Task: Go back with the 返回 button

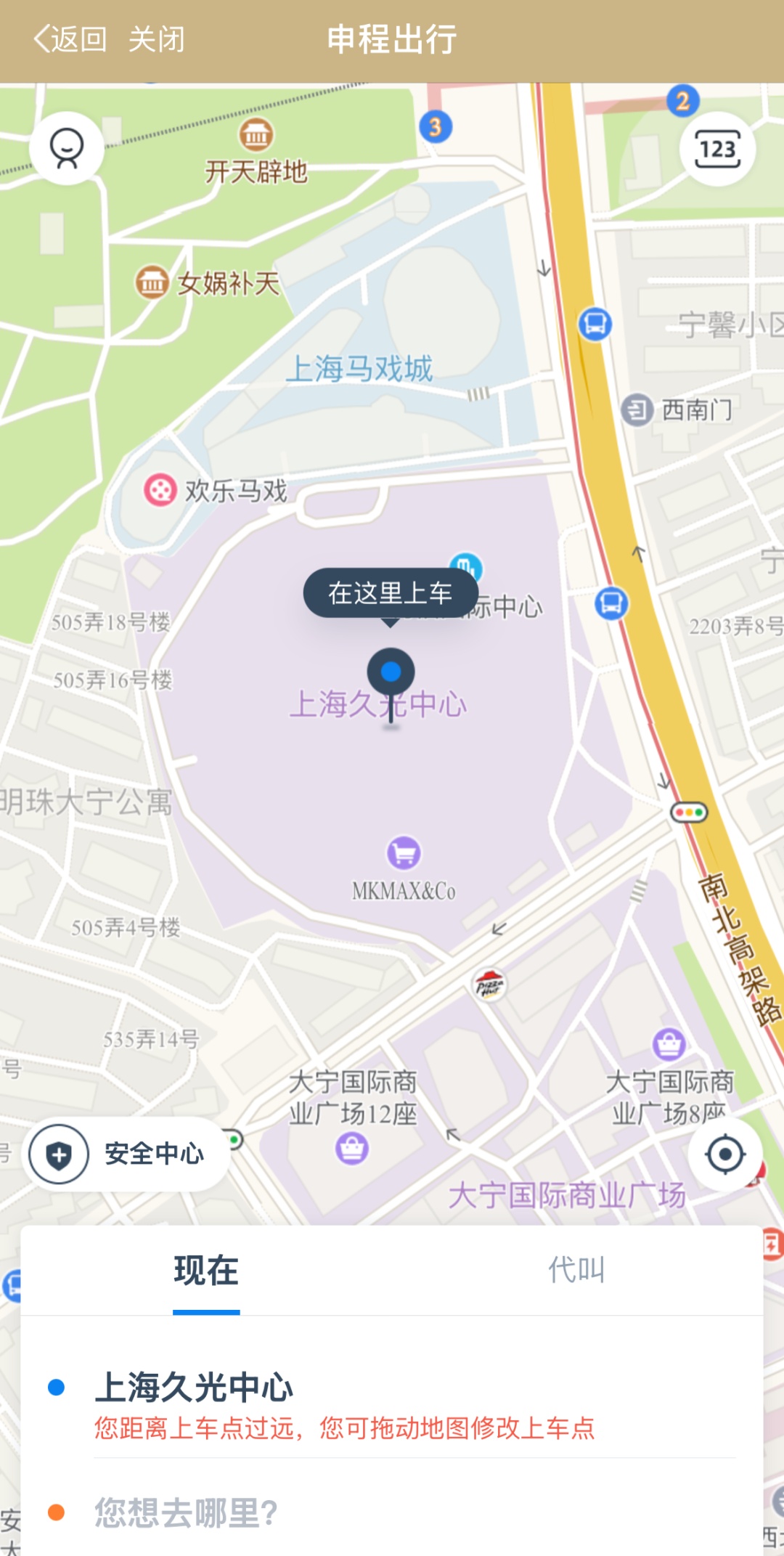Action: pyautogui.click(x=70, y=39)
